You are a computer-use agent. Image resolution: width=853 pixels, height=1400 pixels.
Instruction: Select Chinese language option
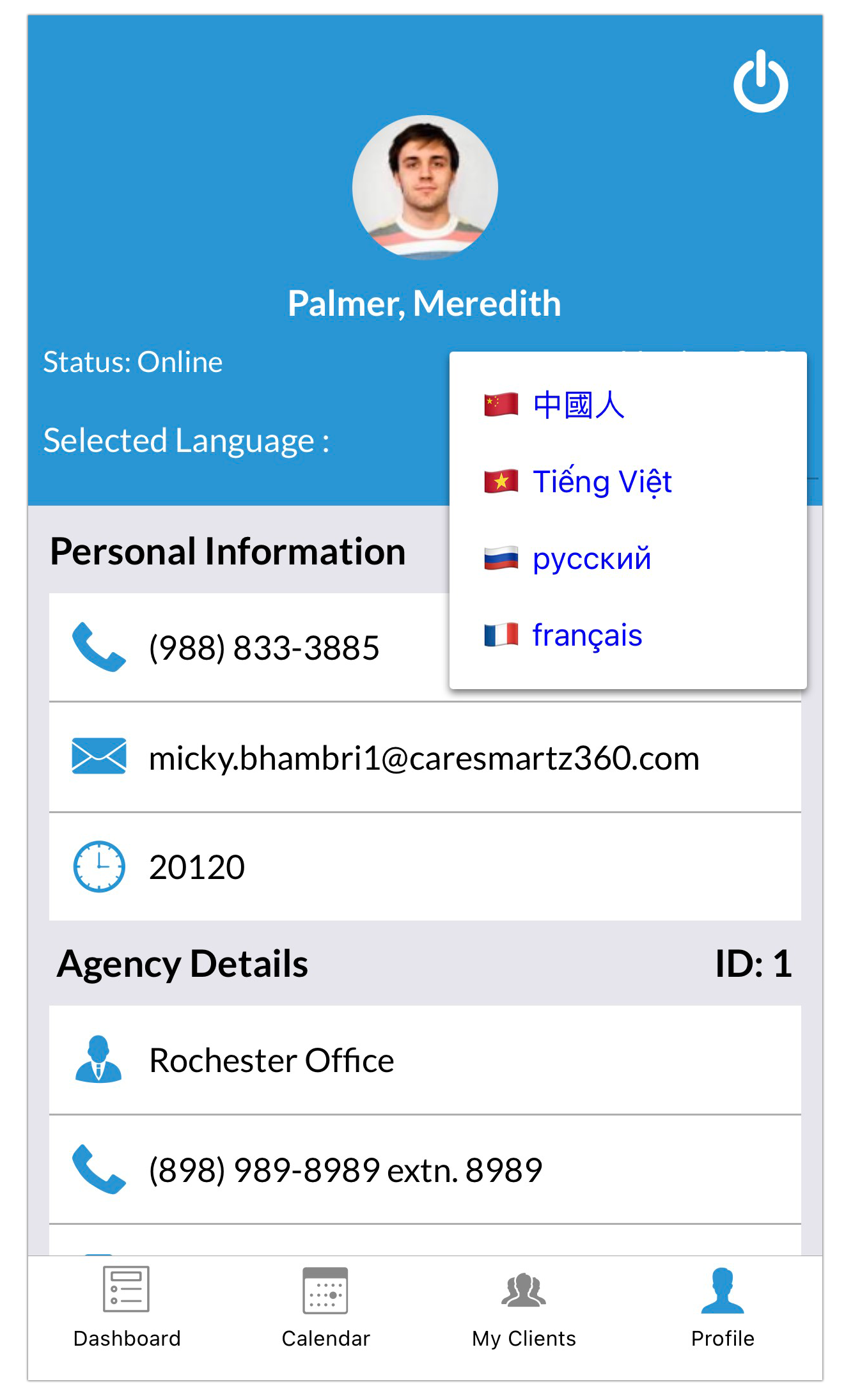click(x=577, y=405)
